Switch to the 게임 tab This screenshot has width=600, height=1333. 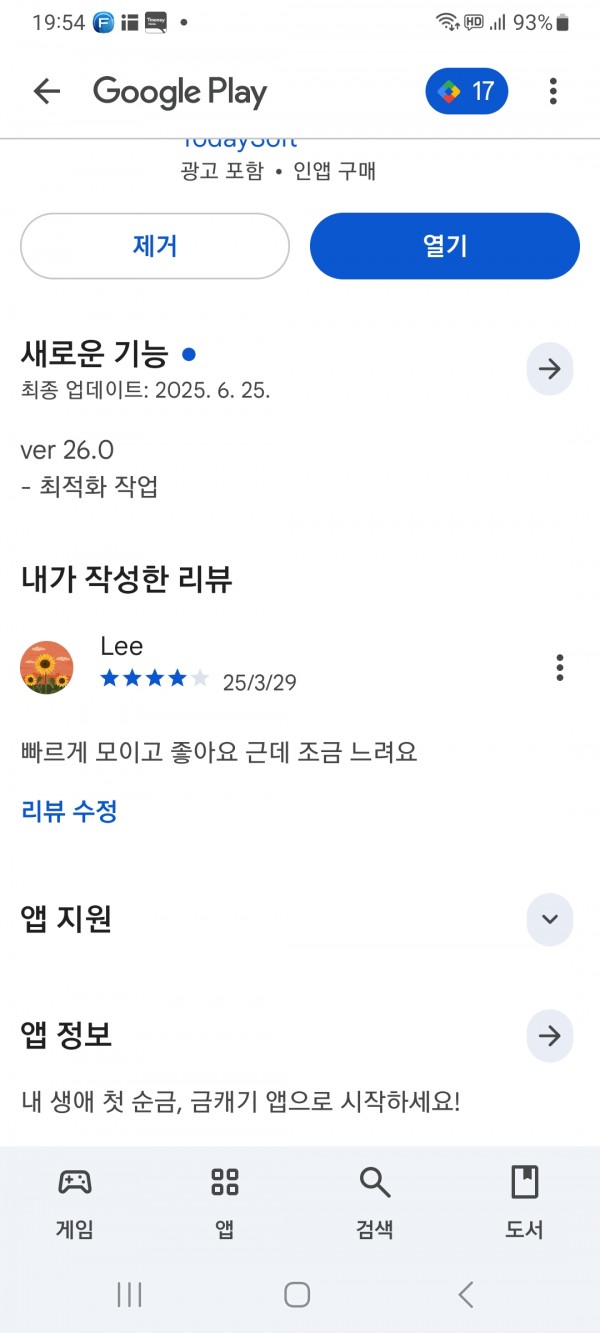click(x=75, y=1203)
